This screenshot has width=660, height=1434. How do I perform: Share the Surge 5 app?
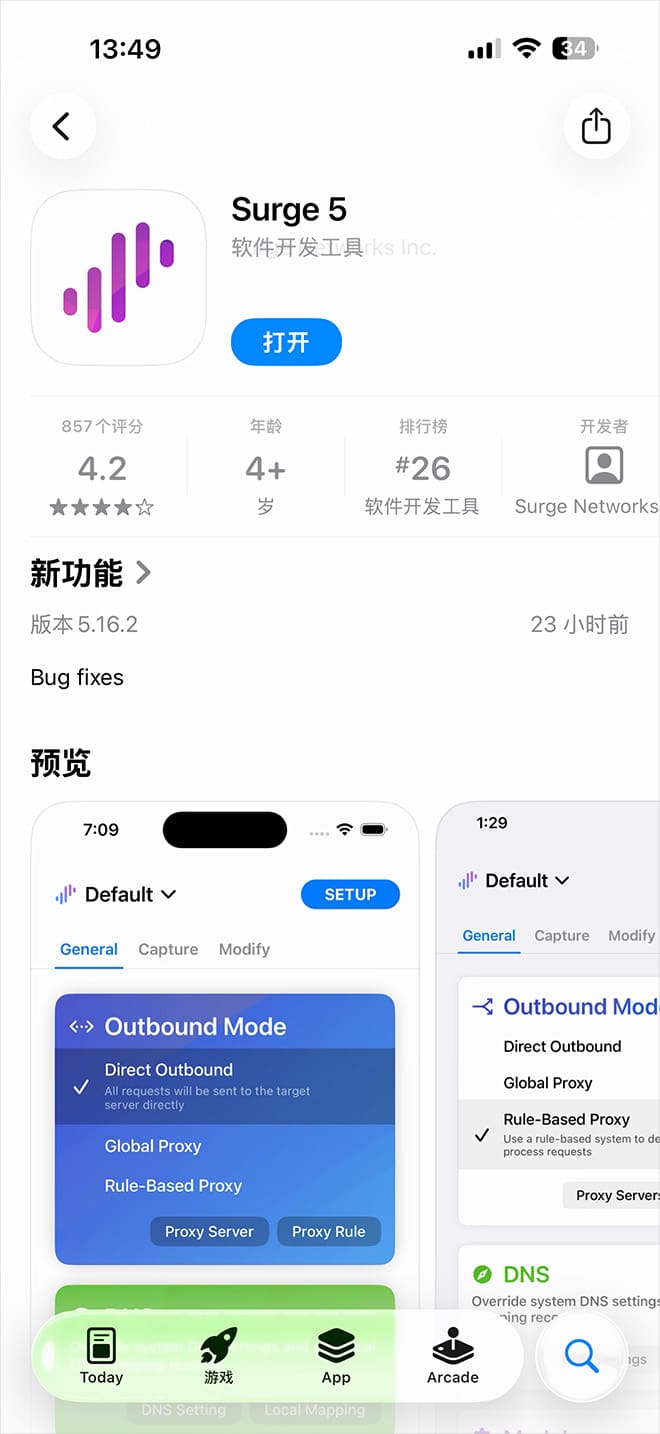596,126
